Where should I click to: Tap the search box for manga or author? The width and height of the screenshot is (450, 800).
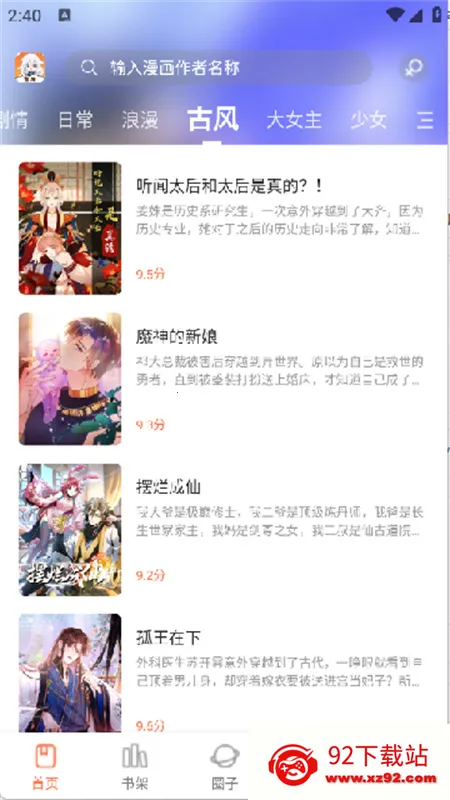tap(219, 67)
